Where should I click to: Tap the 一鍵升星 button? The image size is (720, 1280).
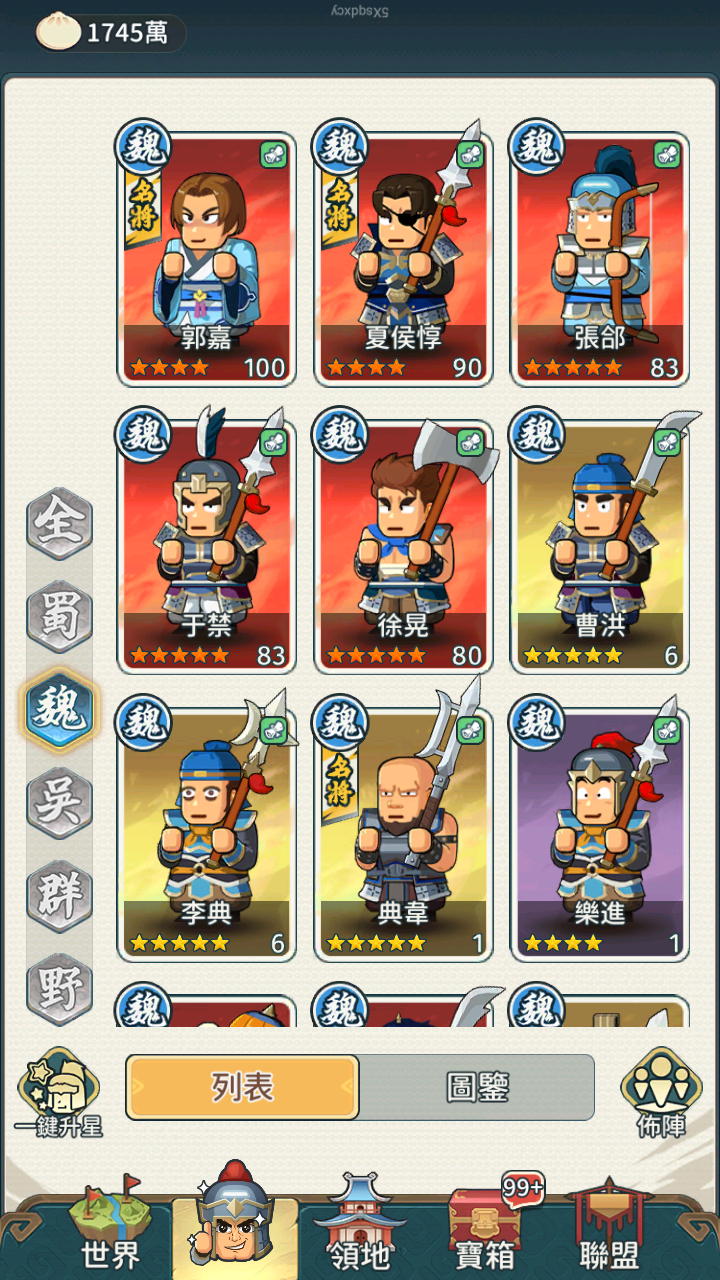[x=58, y=1093]
